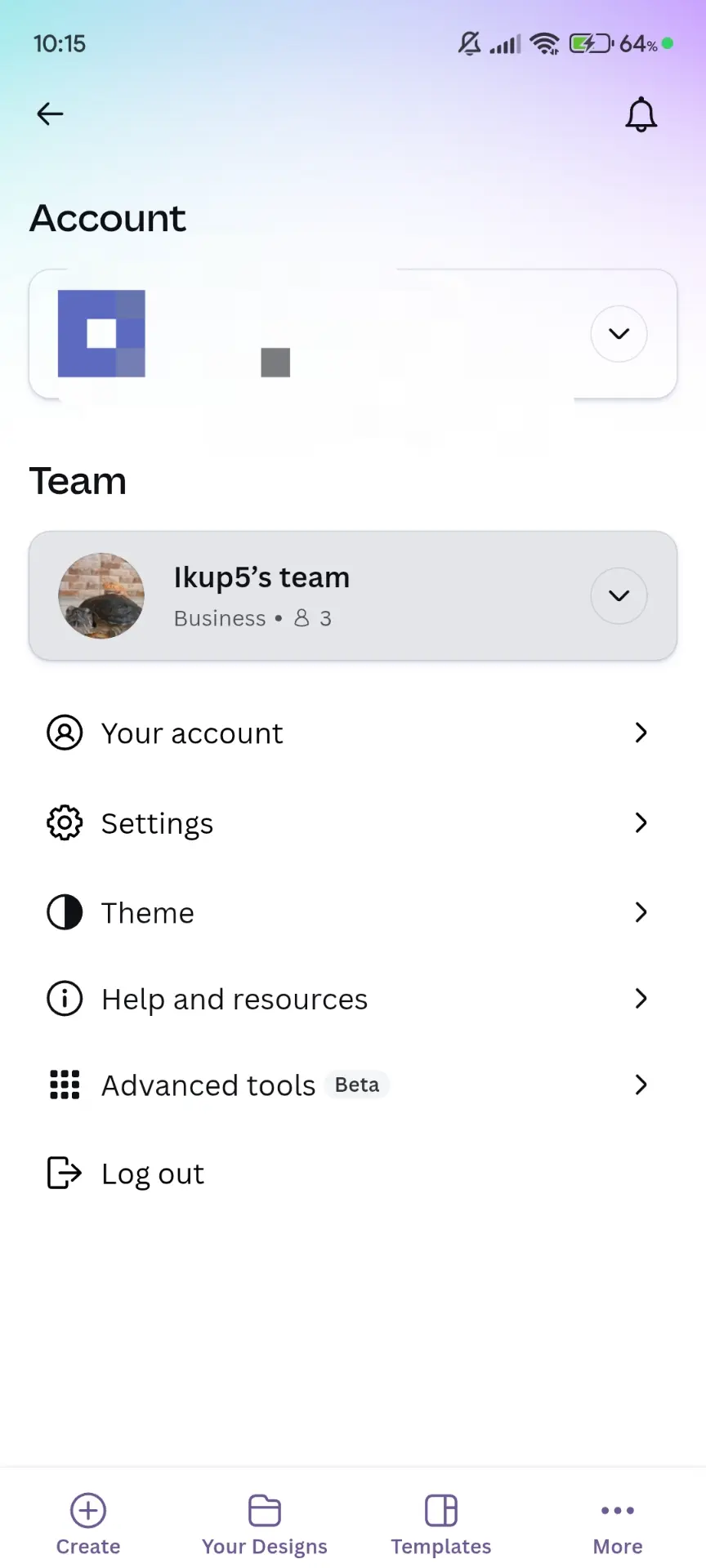This screenshot has height=1568, width=706.
Task: Open Advanced tools Beta
Action: tap(353, 1085)
